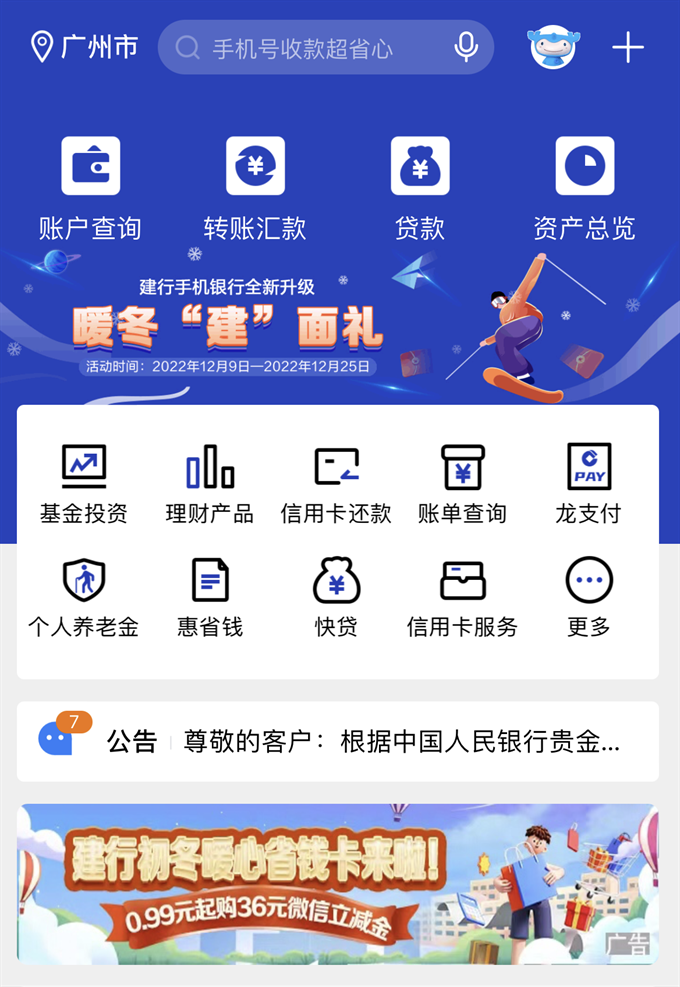View 资产总览
The height and width of the screenshot is (987, 680).
[584, 187]
